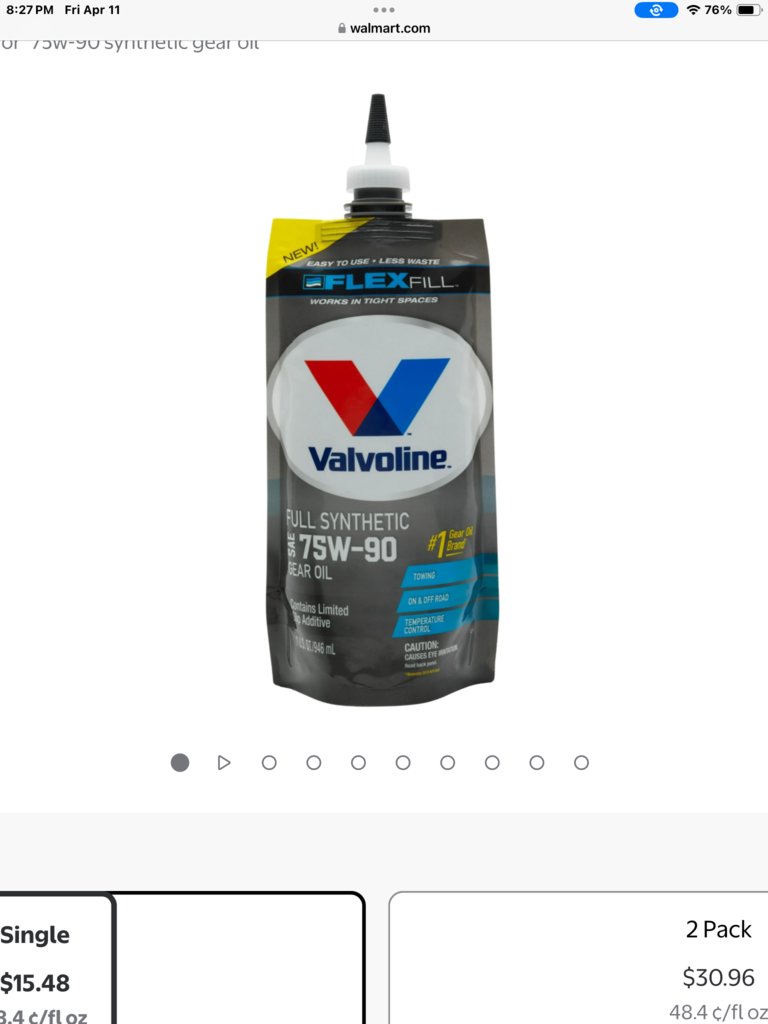The height and width of the screenshot is (1024, 768).
Task: Jump to the last carousel image dot
Action: pos(581,763)
